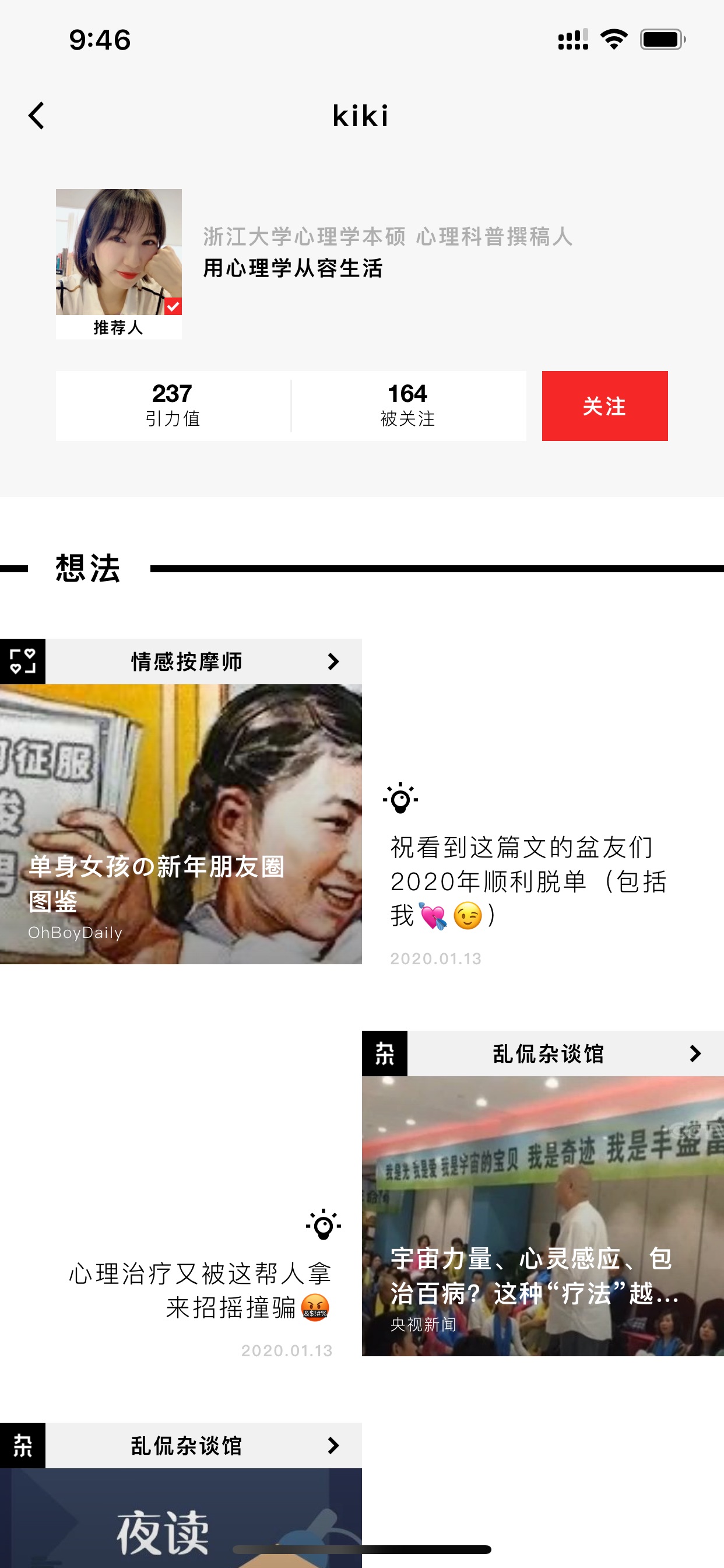Open the 情感按摩师 channel header
Screen dimensions: 724x1568
pyautogui.click(x=181, y=661)
